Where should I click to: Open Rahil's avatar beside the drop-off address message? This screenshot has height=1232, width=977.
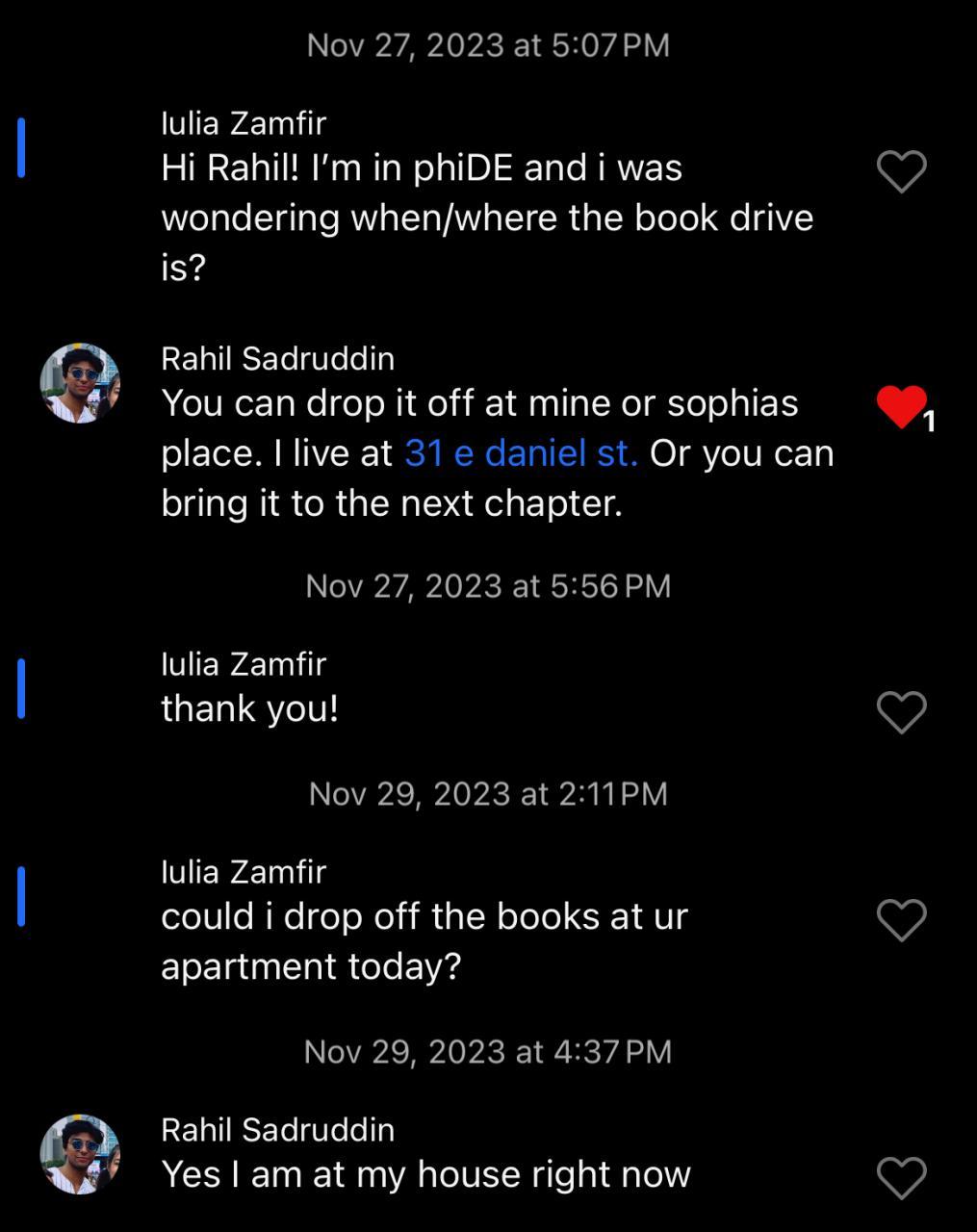[x=80, y=383]
